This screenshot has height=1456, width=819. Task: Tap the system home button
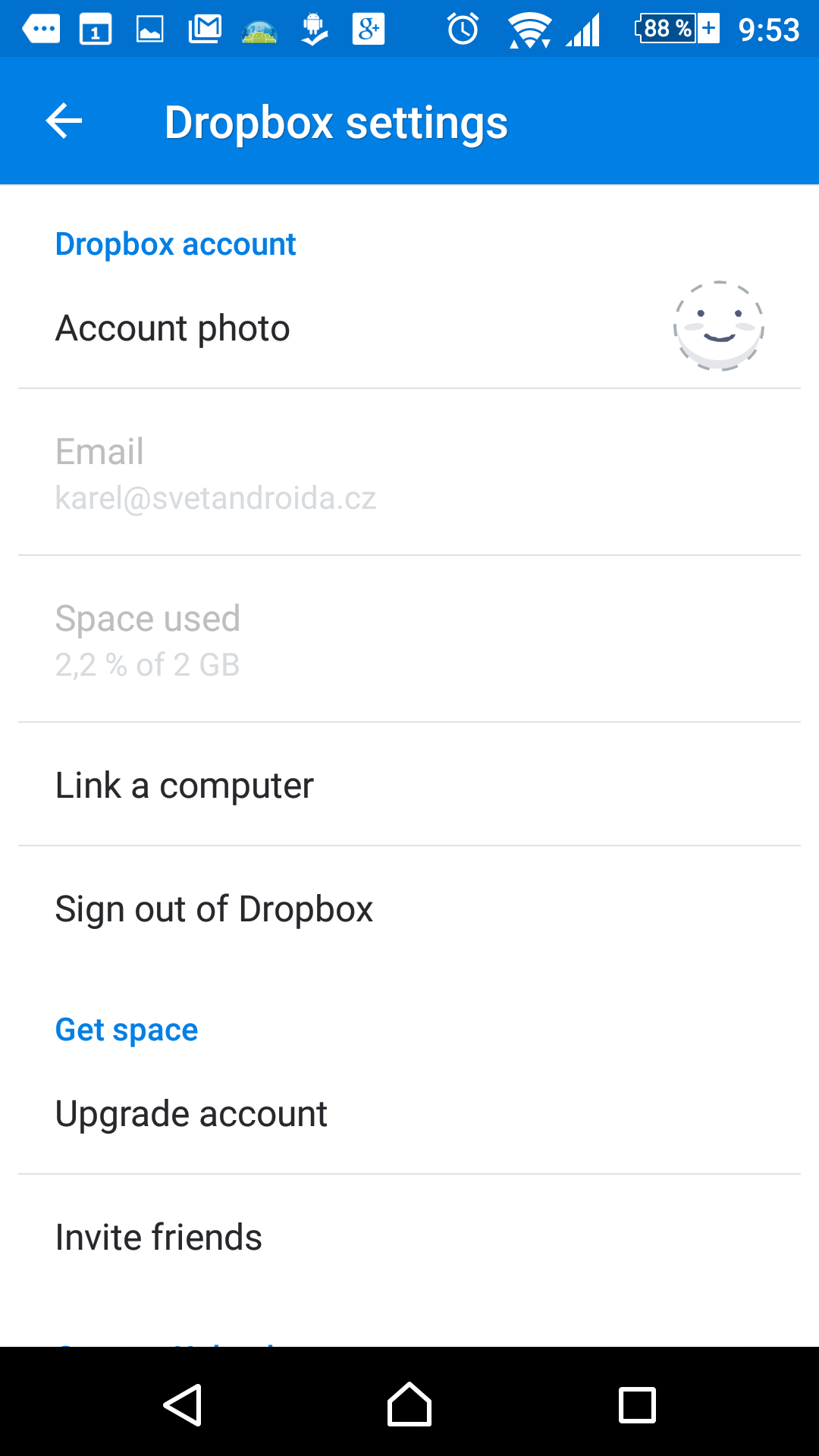tap(409, 1404)
